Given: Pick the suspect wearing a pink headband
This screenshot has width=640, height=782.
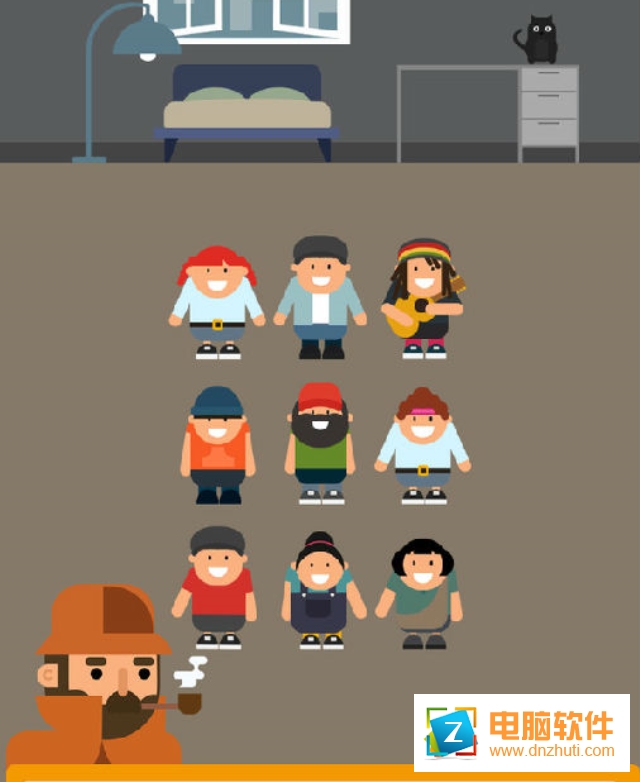Looking at the screenshot, I should (423, 445).
